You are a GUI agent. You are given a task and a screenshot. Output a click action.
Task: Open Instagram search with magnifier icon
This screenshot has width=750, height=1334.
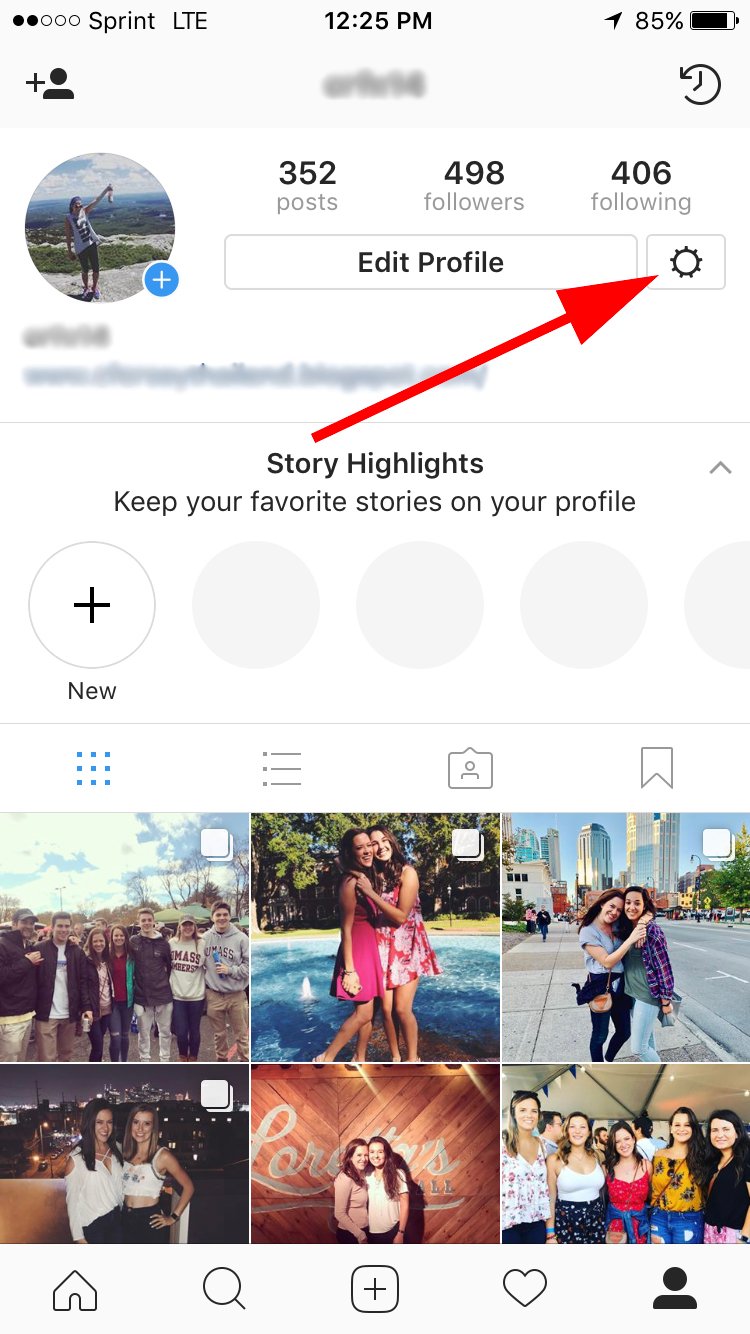[224, 1289]
